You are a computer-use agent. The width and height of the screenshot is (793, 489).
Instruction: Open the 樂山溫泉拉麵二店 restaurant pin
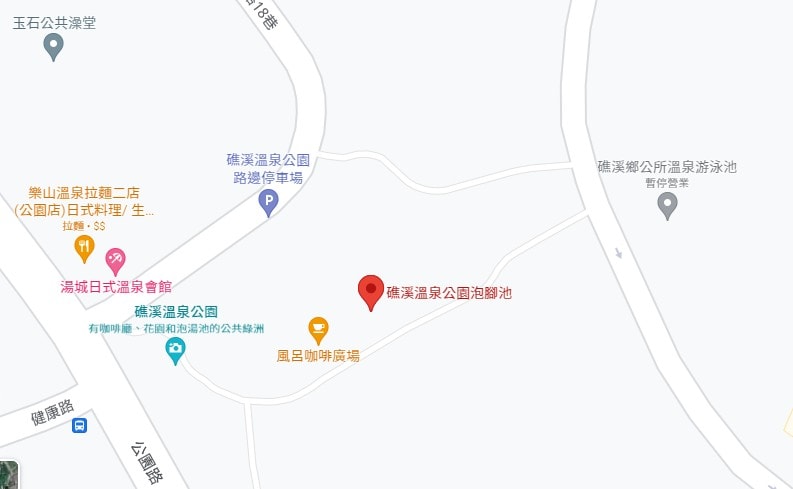[84, 247]
